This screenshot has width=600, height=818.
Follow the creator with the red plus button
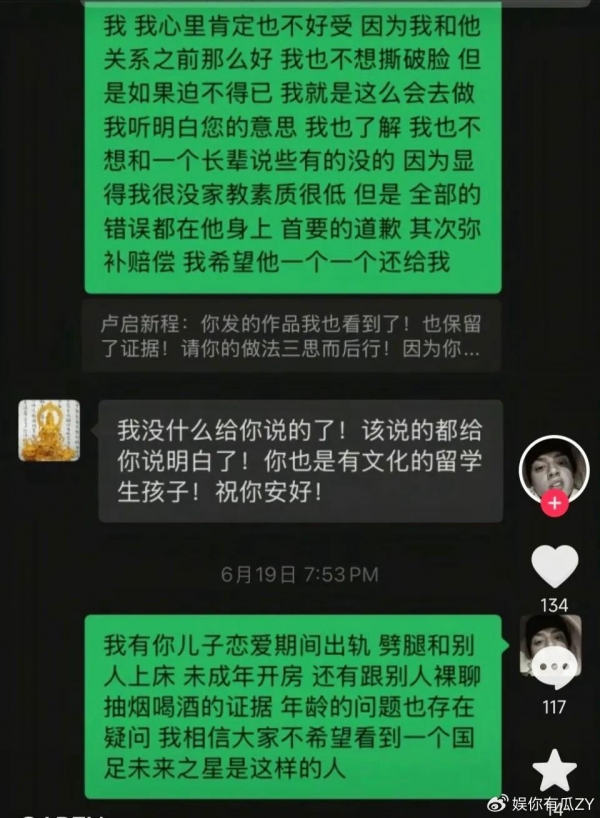(x=554, y=502)
